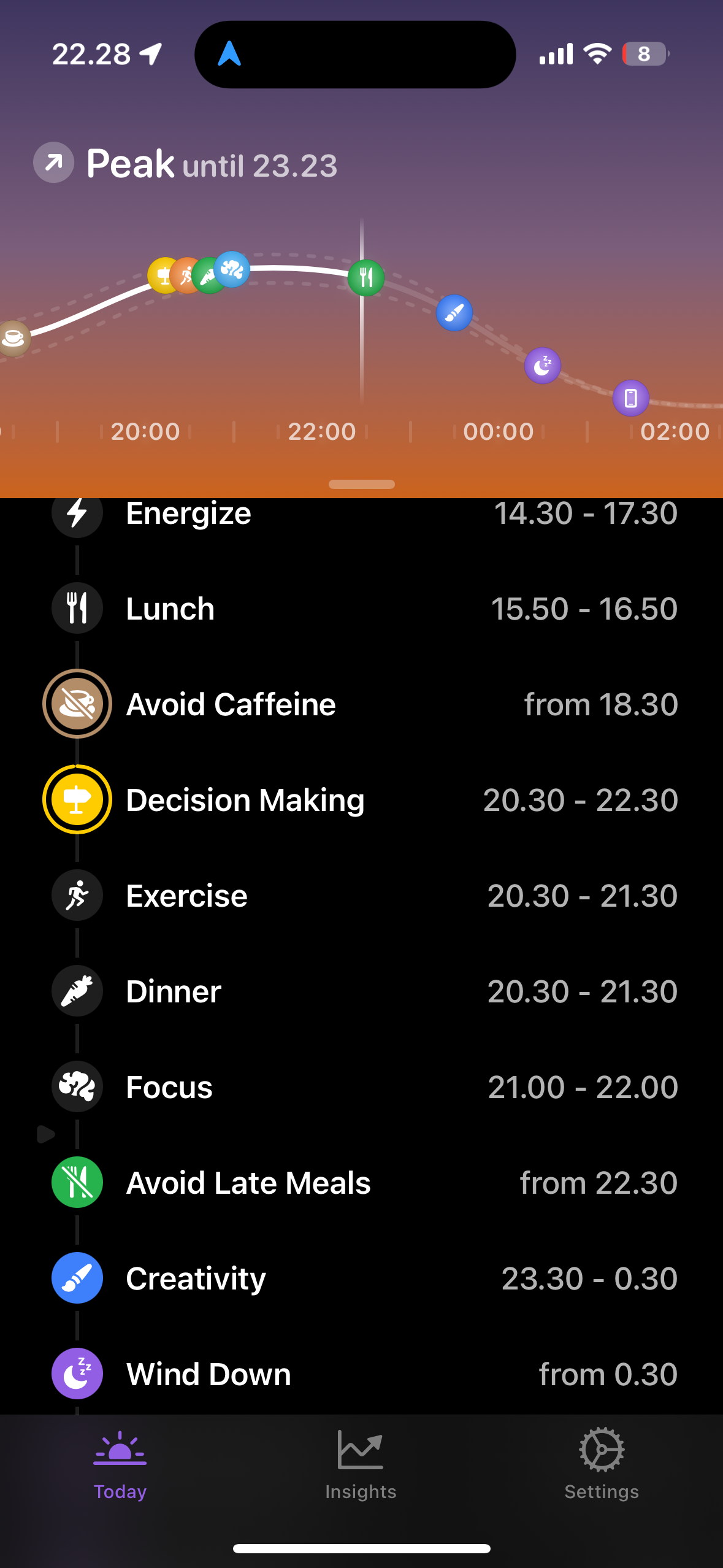Image resolution: width=723 pixels, height=1568 pixels.
Task: Tap the drag handle below the energy chart
Action: (362, 484)
